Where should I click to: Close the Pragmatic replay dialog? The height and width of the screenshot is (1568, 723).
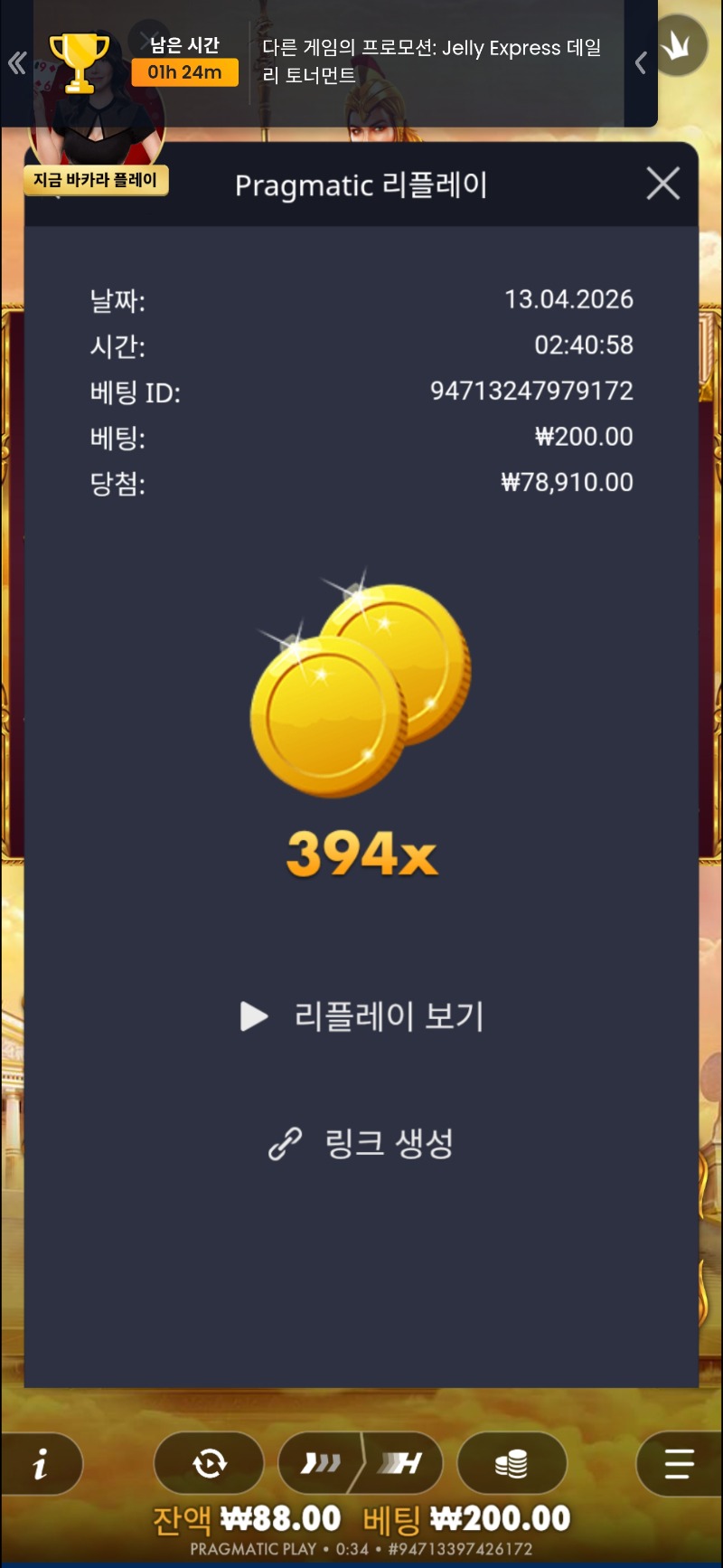click(x=662, y=184)
